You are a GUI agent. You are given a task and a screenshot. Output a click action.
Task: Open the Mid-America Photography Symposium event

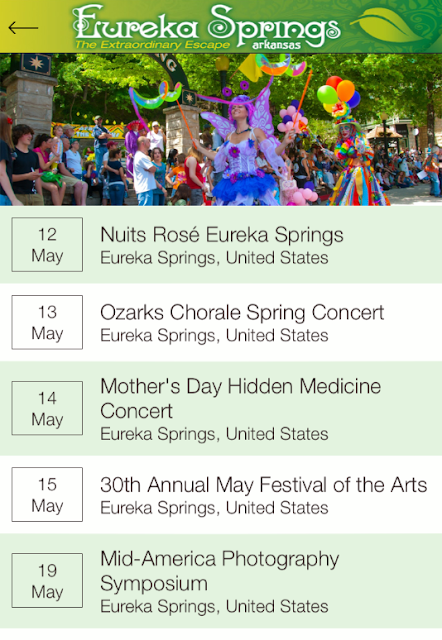pos(221,581)
